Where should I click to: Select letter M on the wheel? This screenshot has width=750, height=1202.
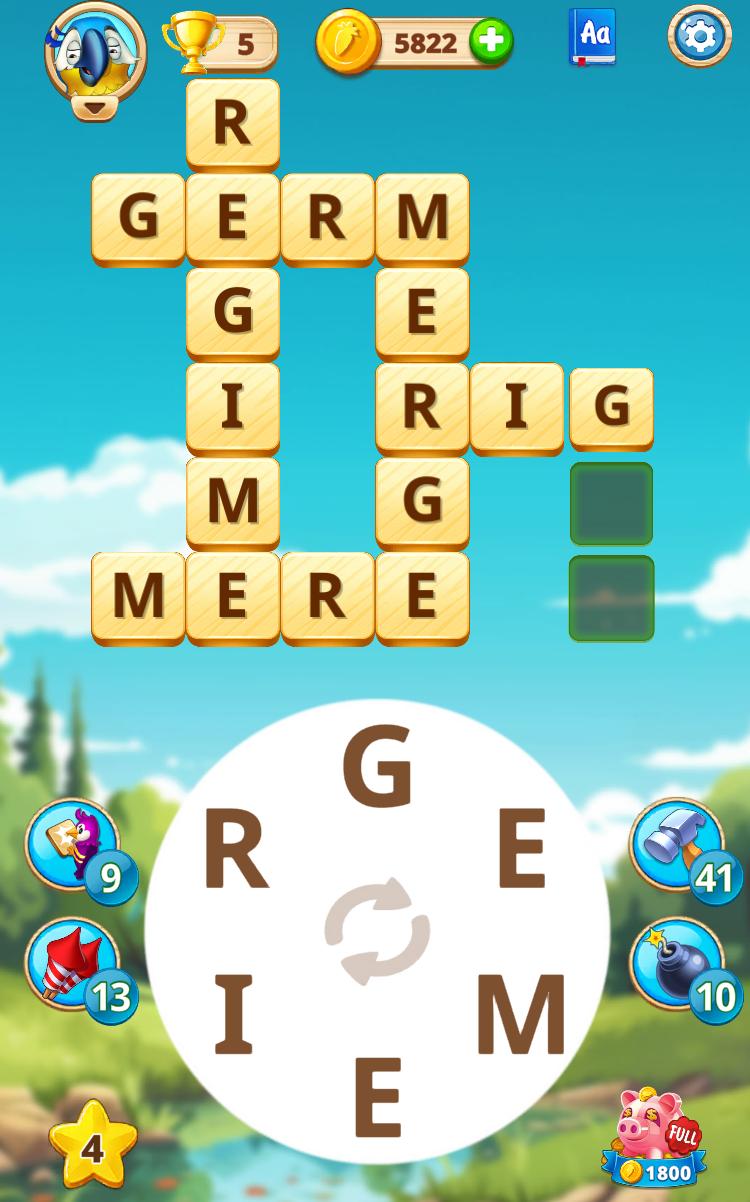click(x=520, y=1015)
